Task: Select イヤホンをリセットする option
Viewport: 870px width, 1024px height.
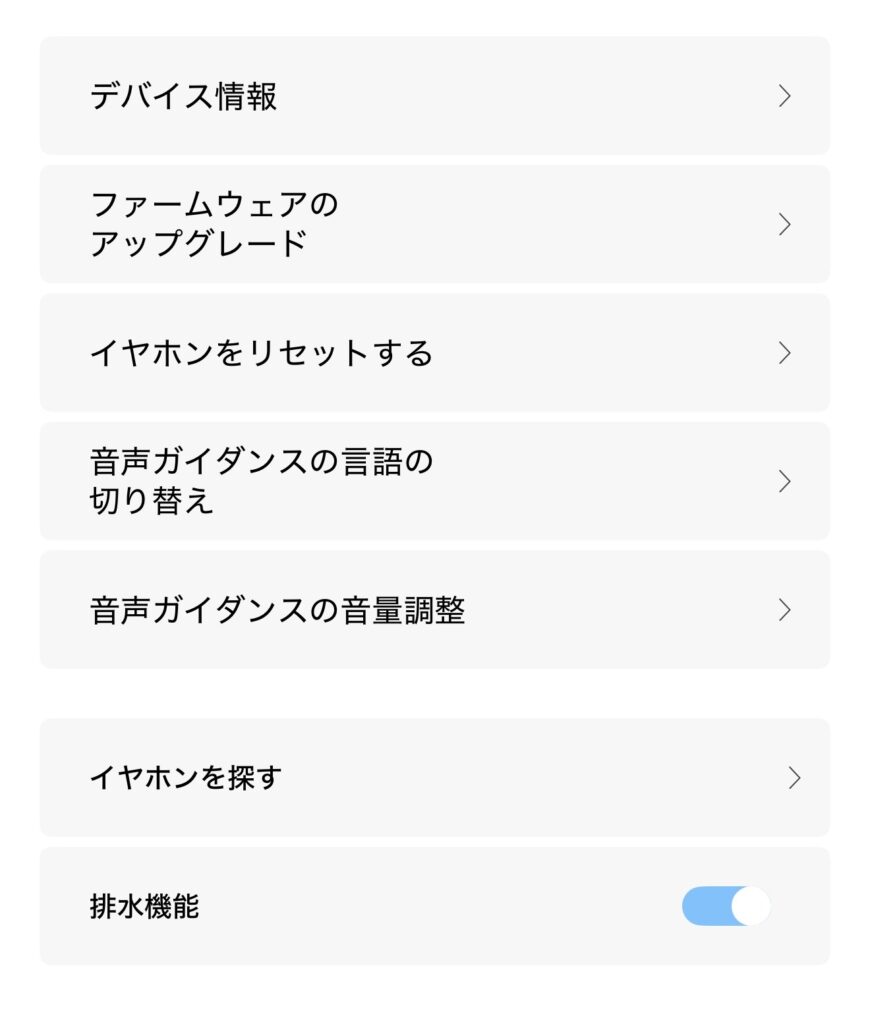Action: (434, 353)
